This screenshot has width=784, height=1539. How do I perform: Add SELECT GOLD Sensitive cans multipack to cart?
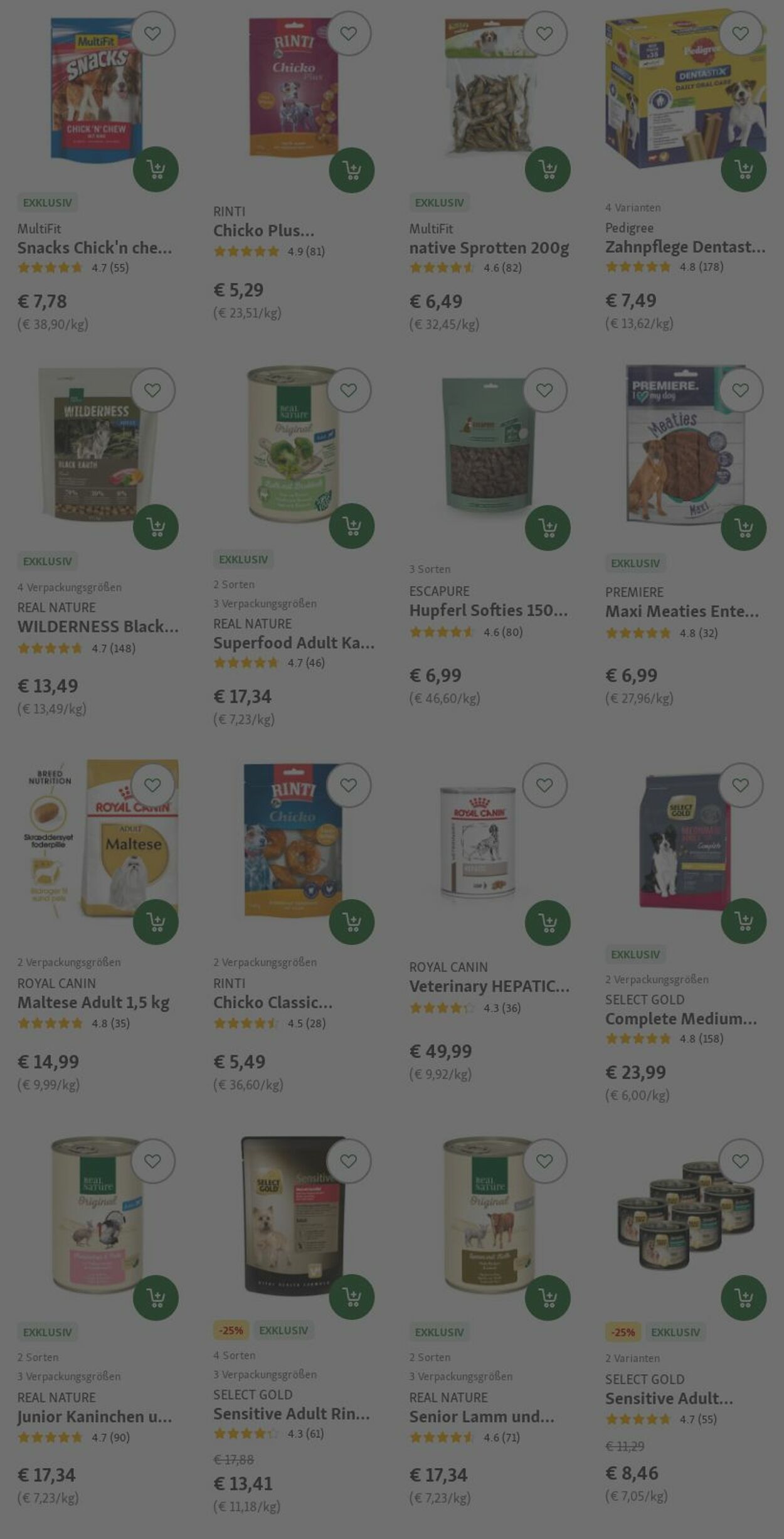[x=743, y=1298]
